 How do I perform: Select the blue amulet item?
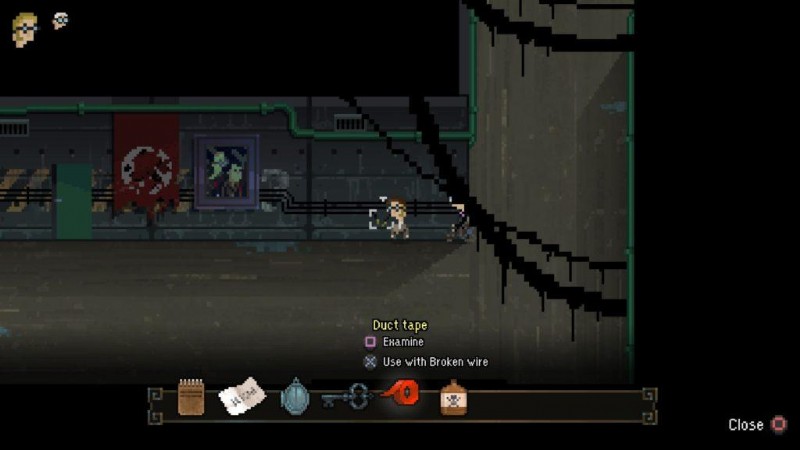click(x=296, y=397)
